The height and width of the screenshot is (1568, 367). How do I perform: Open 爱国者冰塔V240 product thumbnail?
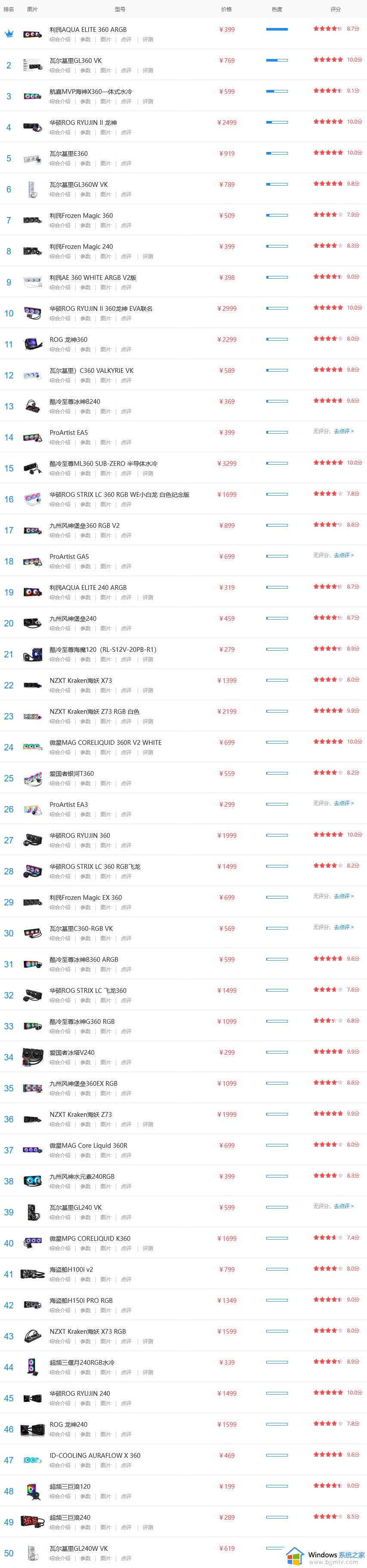[x=32, y=1057]
